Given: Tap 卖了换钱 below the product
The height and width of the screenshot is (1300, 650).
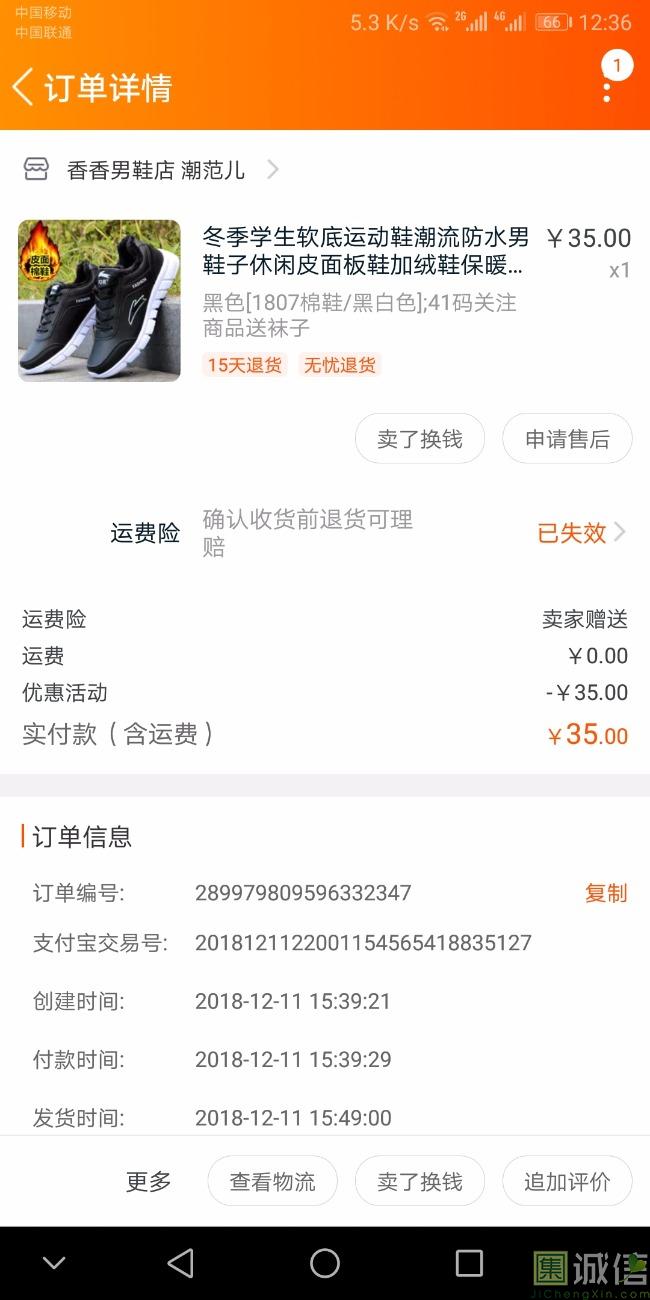Looking at the screenshot, I should [420, 439].
